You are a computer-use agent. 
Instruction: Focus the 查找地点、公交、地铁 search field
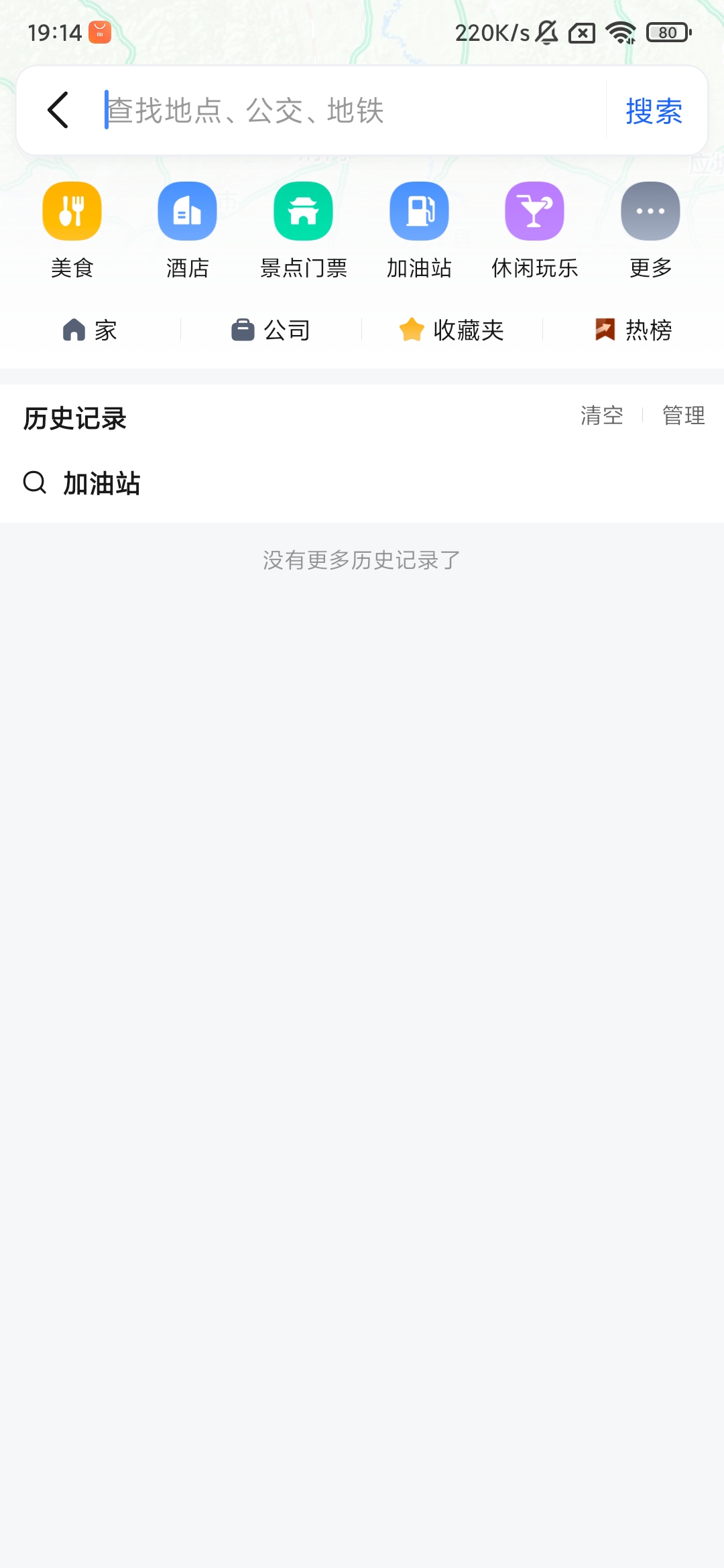point(349,111)
